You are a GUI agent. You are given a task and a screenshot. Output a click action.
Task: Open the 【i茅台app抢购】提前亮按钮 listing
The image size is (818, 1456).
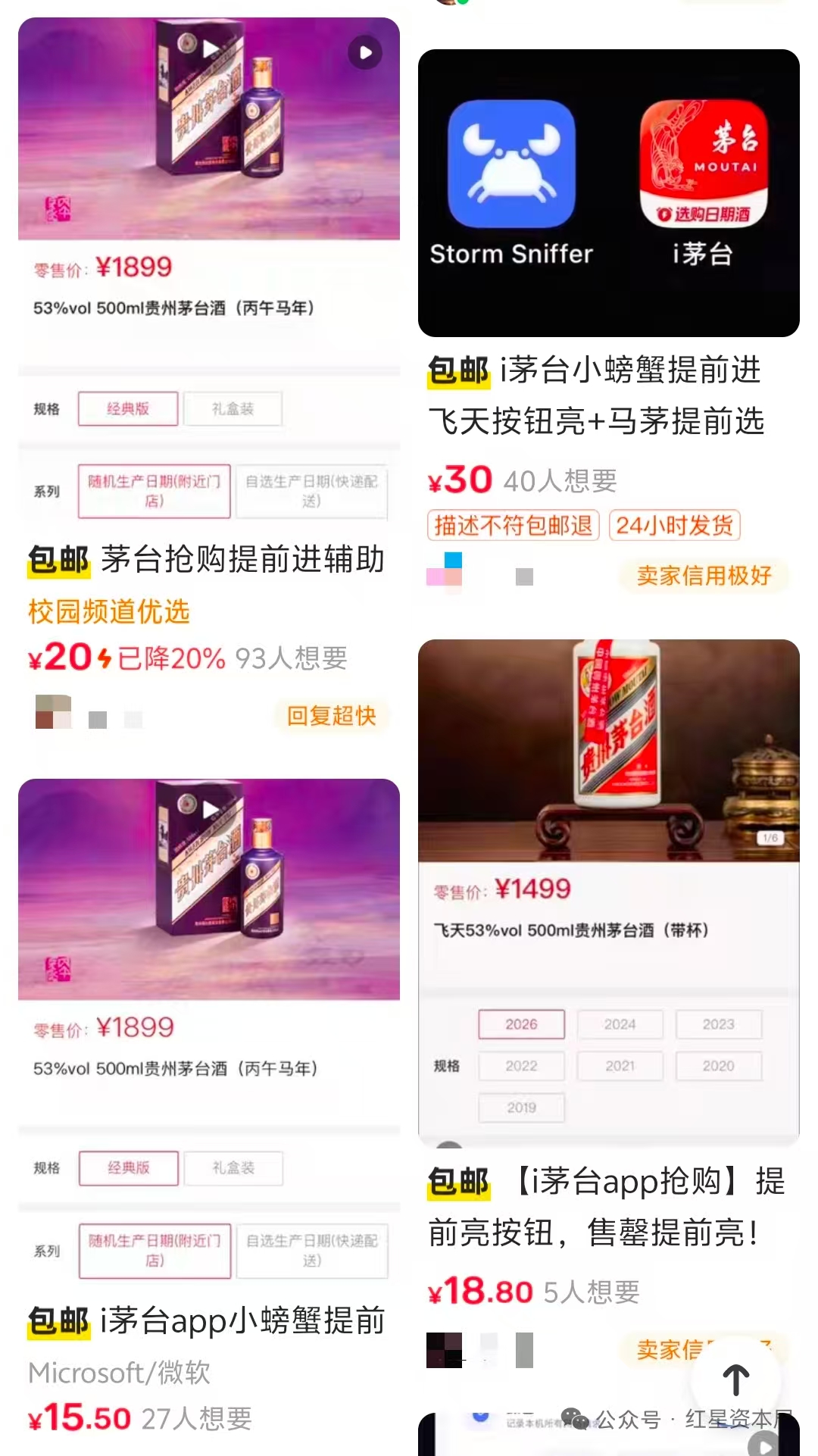click(608, 1206)
